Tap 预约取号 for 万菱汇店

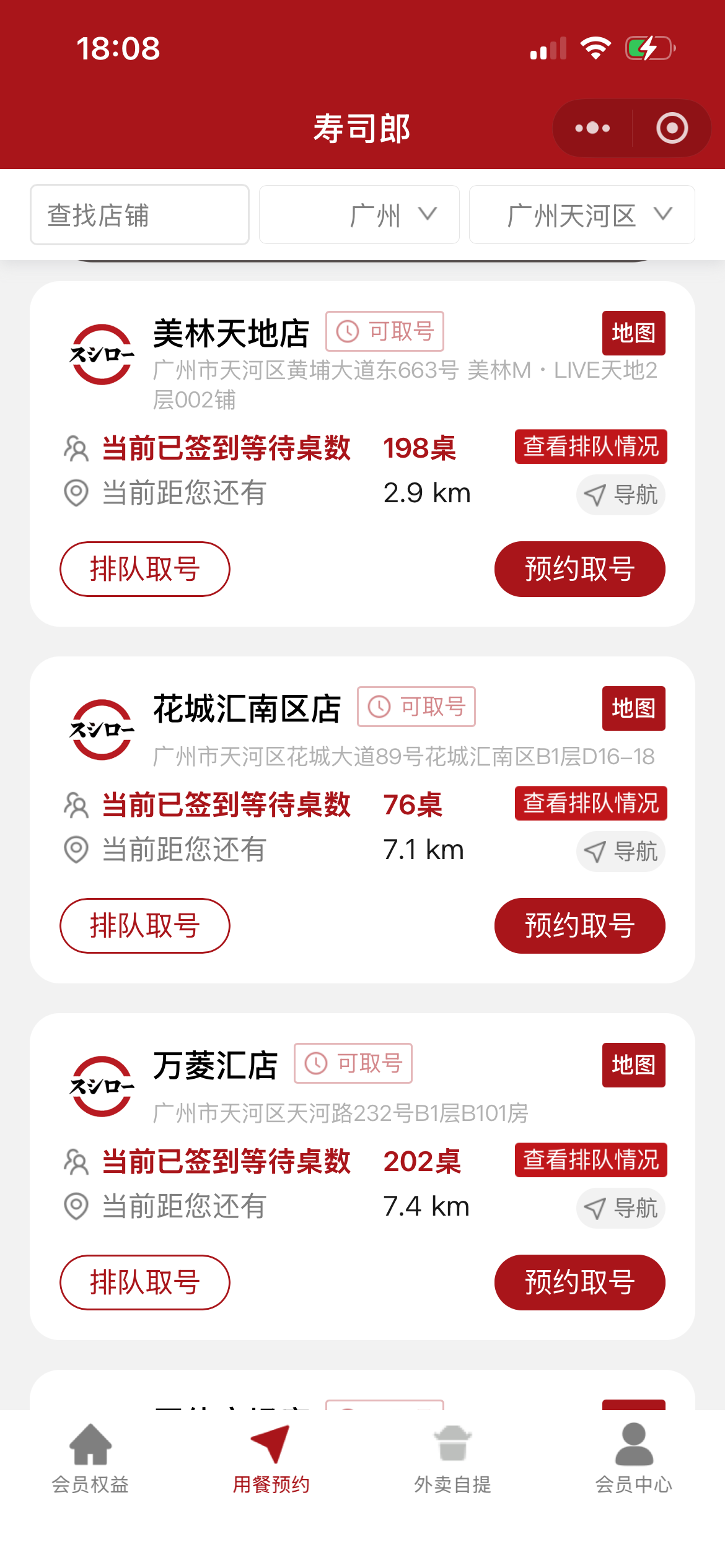579,1283
